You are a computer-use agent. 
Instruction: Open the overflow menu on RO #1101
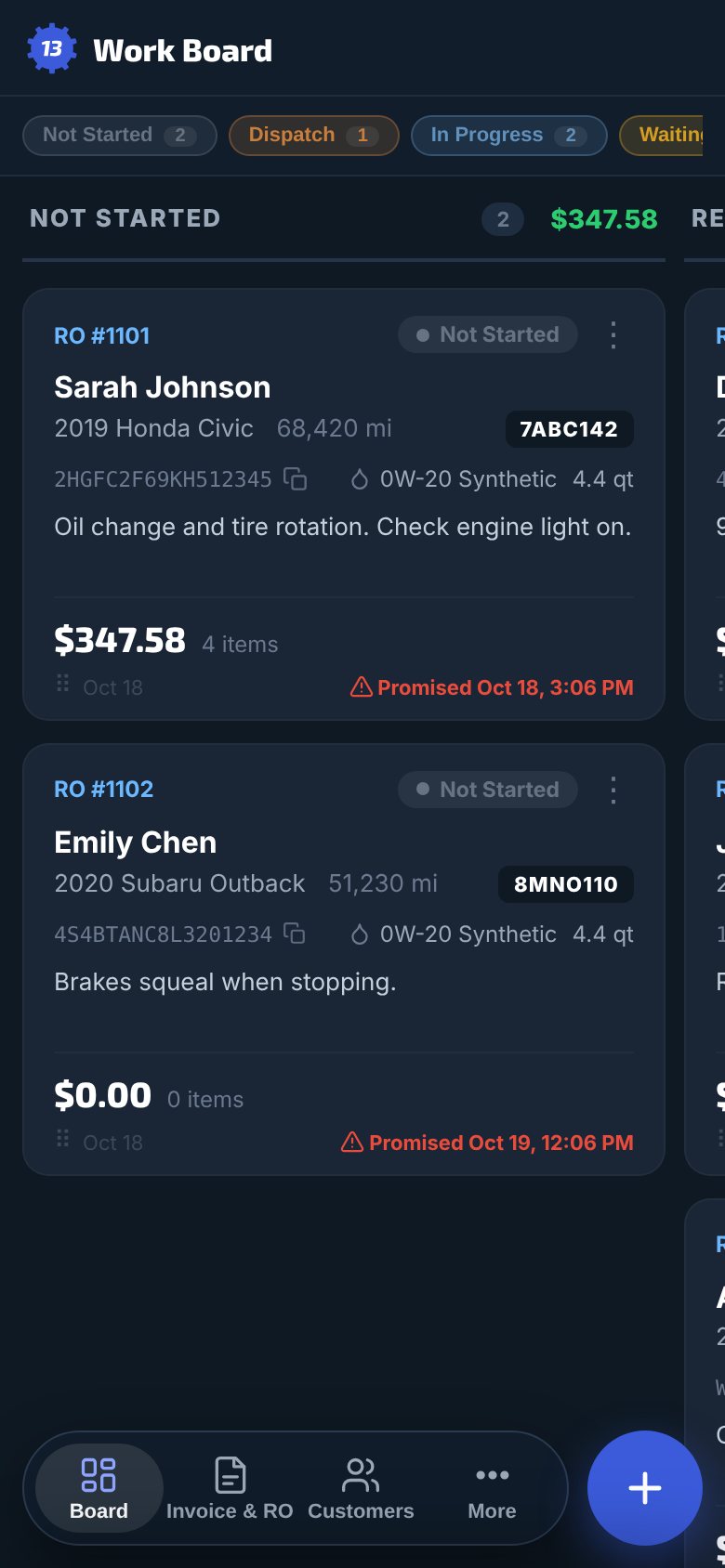613,335
